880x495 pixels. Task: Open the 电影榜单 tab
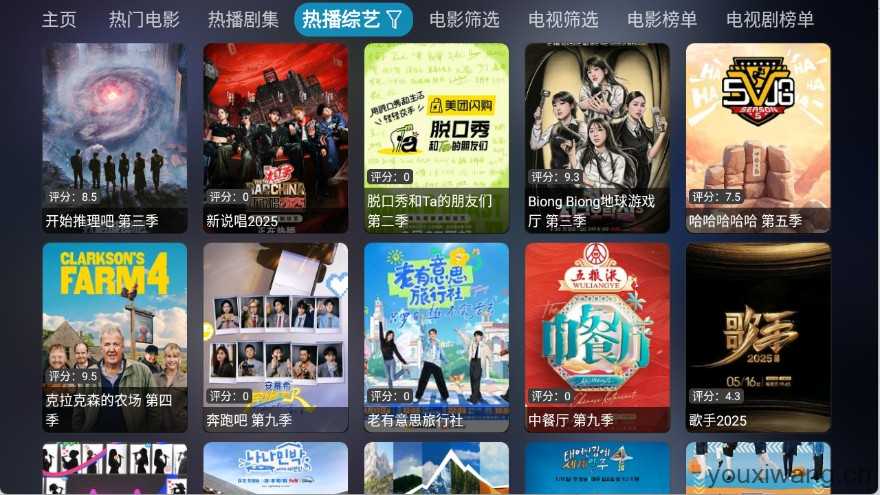click(x=662, y=19)
